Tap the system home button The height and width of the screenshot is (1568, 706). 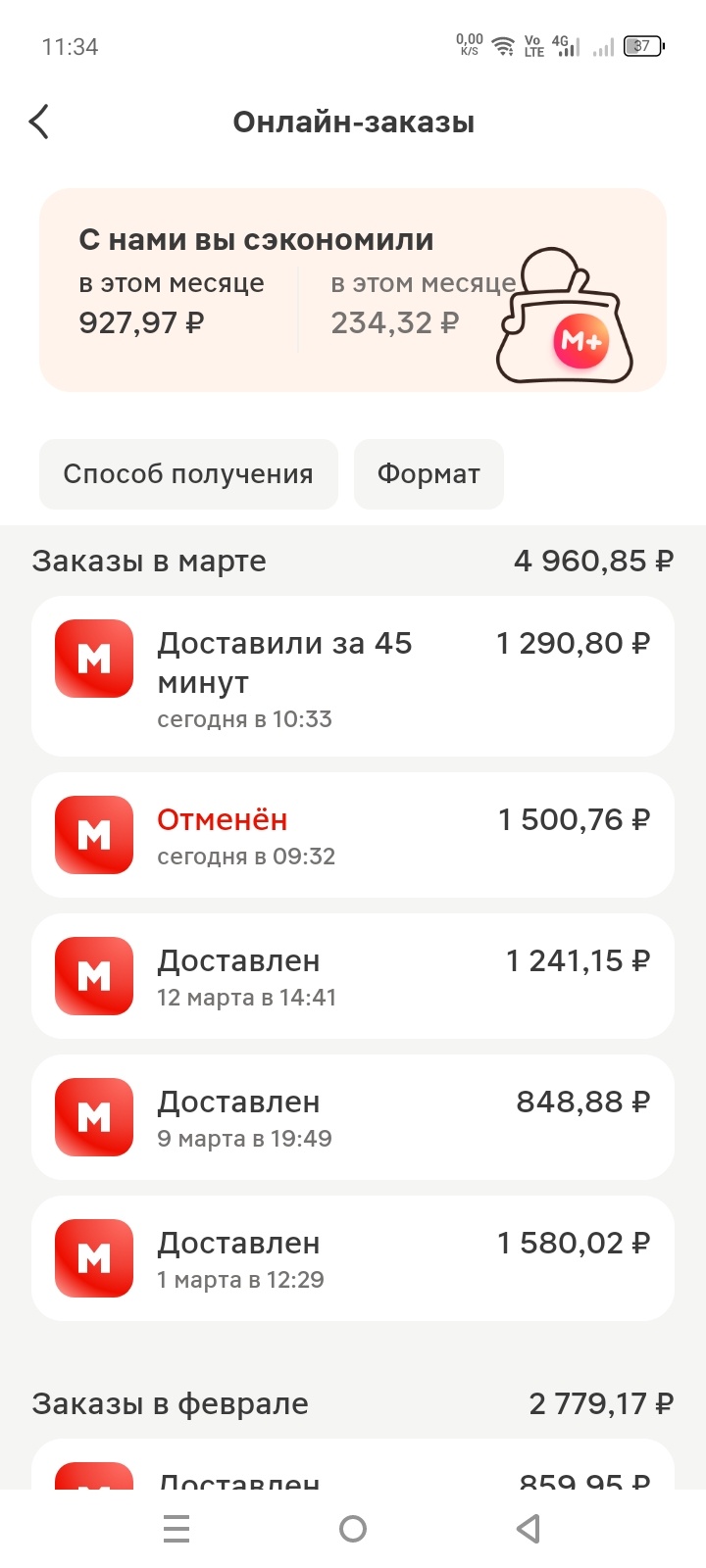(353, 1529)
